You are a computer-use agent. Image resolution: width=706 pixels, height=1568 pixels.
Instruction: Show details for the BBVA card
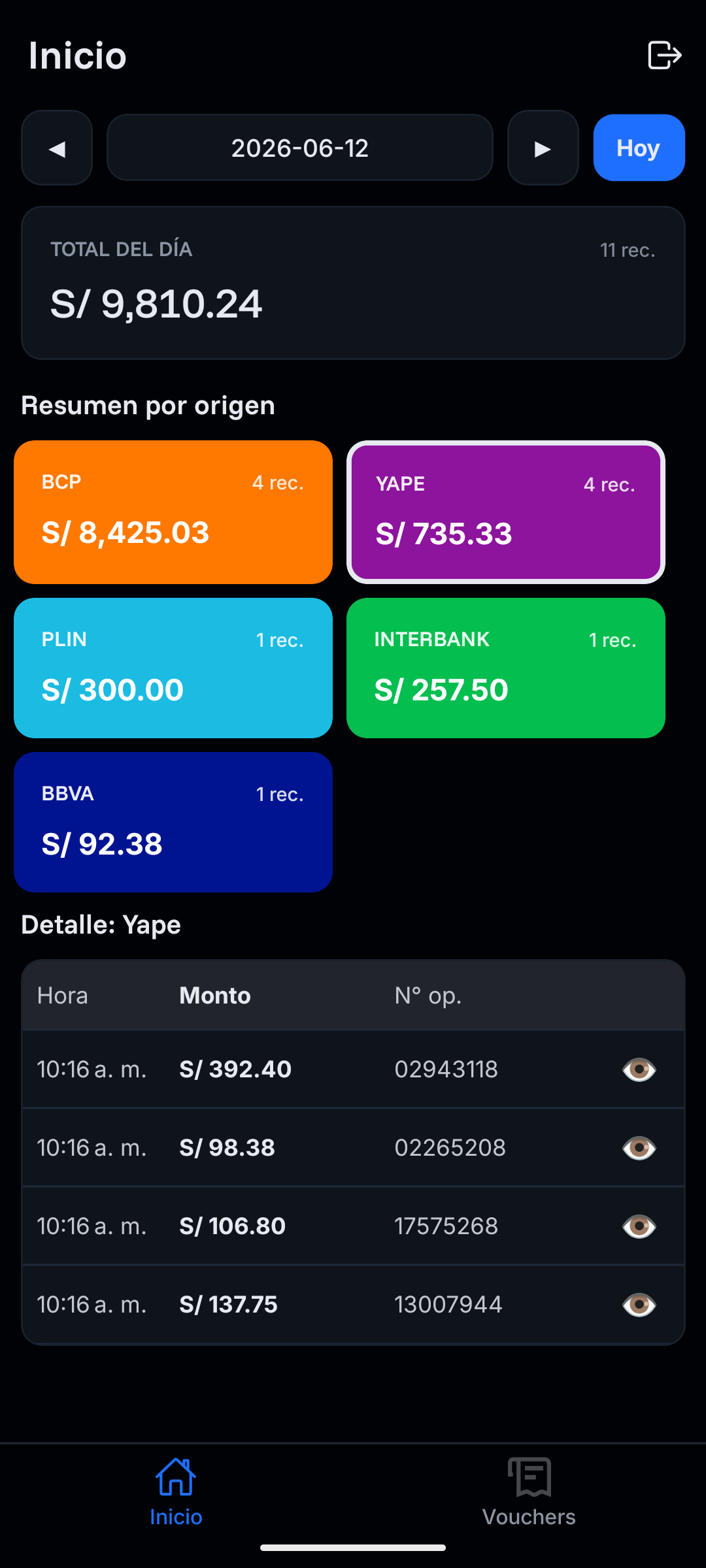coord(173,822)
